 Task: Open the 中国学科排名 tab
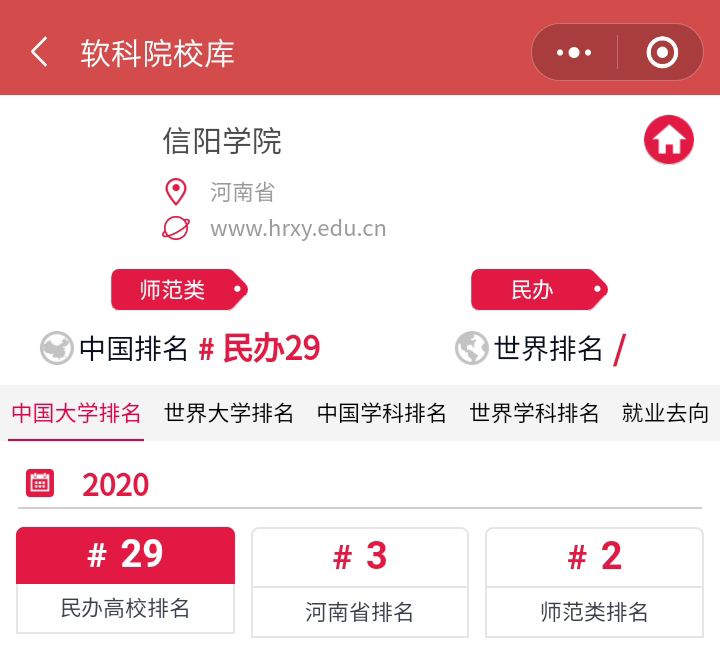click(382, 413)
